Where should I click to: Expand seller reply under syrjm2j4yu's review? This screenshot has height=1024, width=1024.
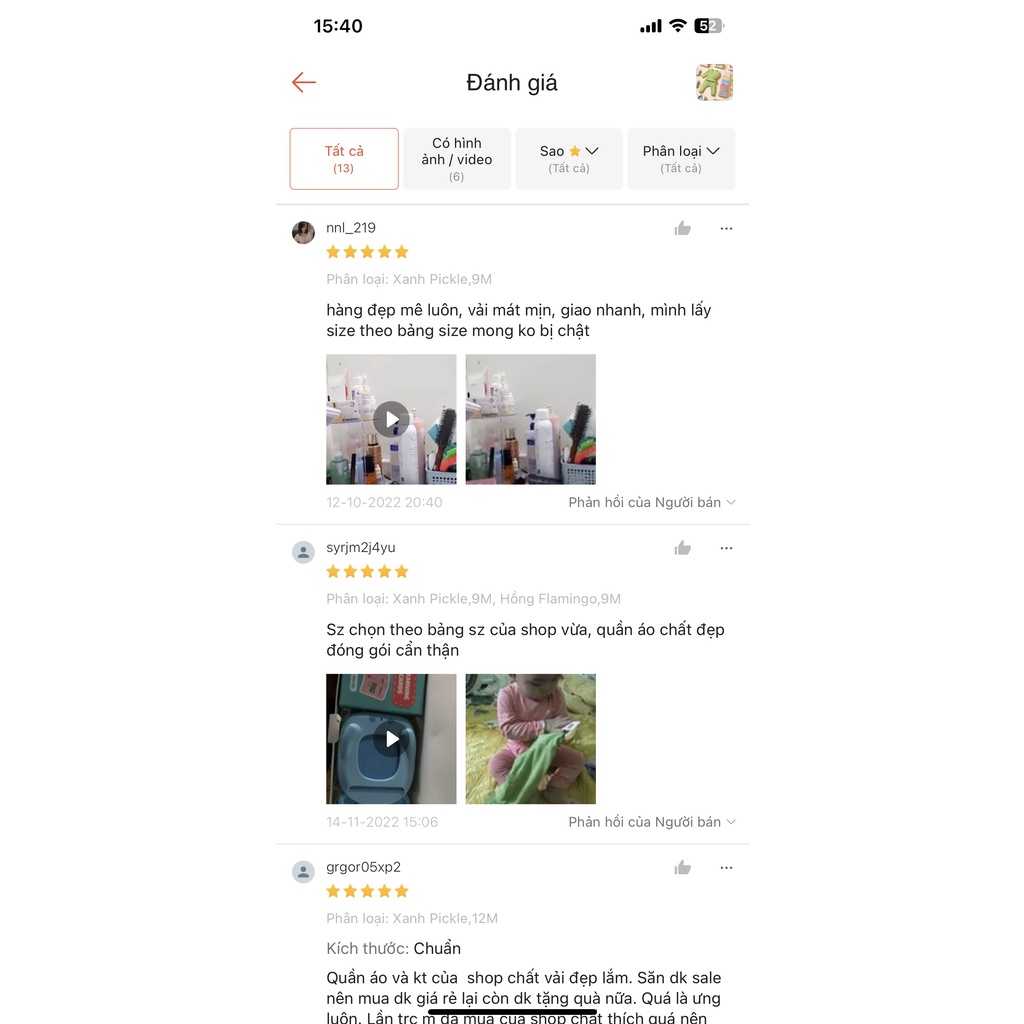click(x=652, y=822)
